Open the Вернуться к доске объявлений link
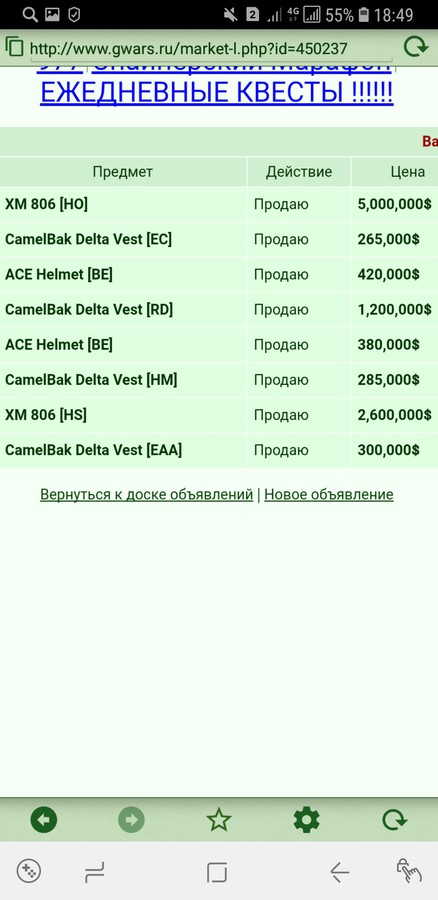This screenshot has width=438, height=900. 146,494
